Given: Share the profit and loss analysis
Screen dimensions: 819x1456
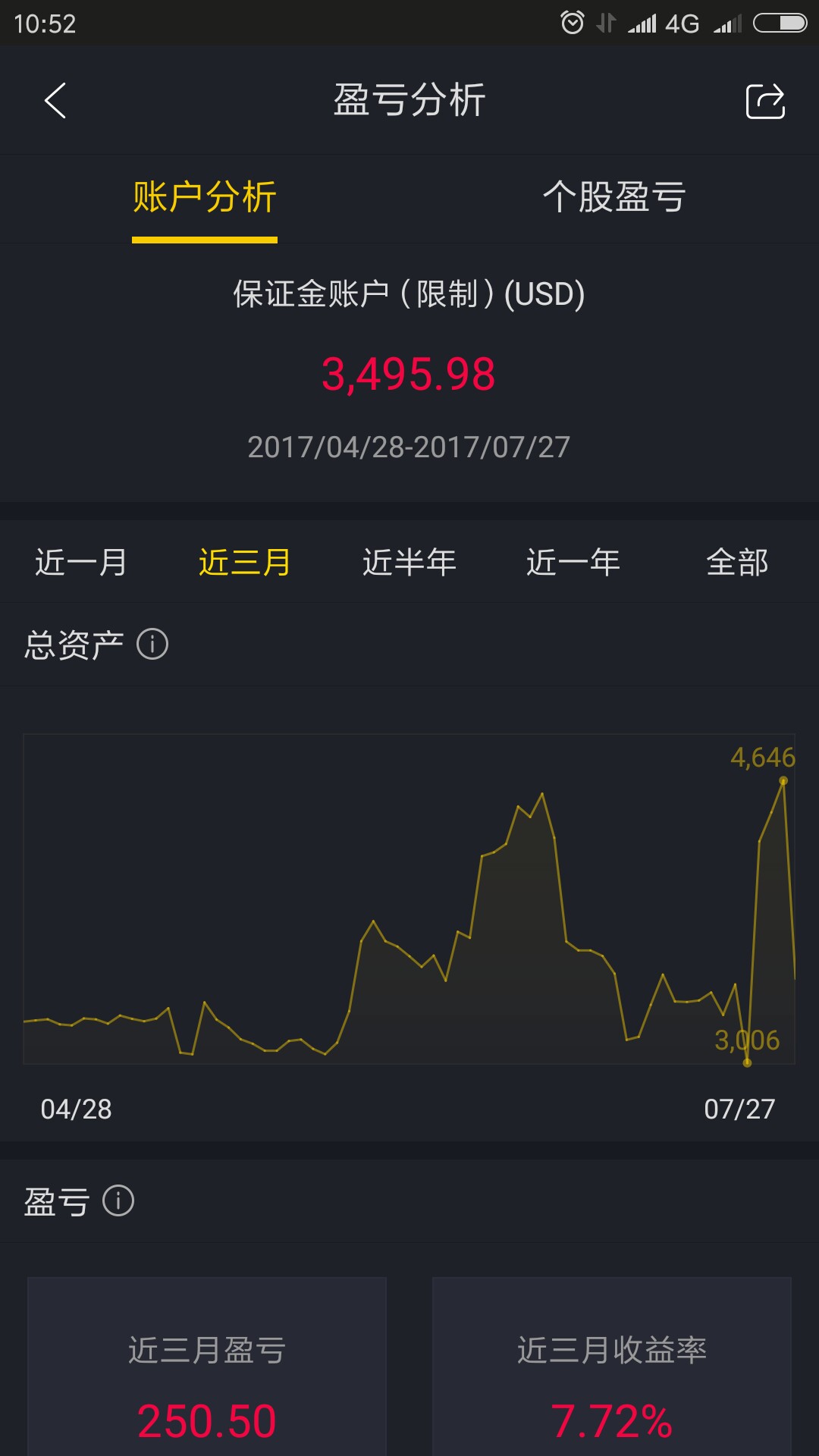Looking at the screenshot, I should coord(765,101).
